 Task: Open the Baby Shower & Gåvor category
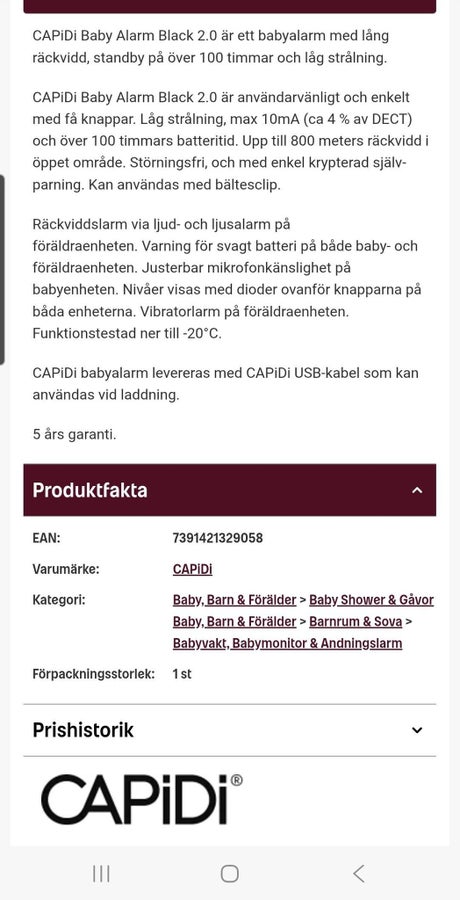[x=372, y=600]
